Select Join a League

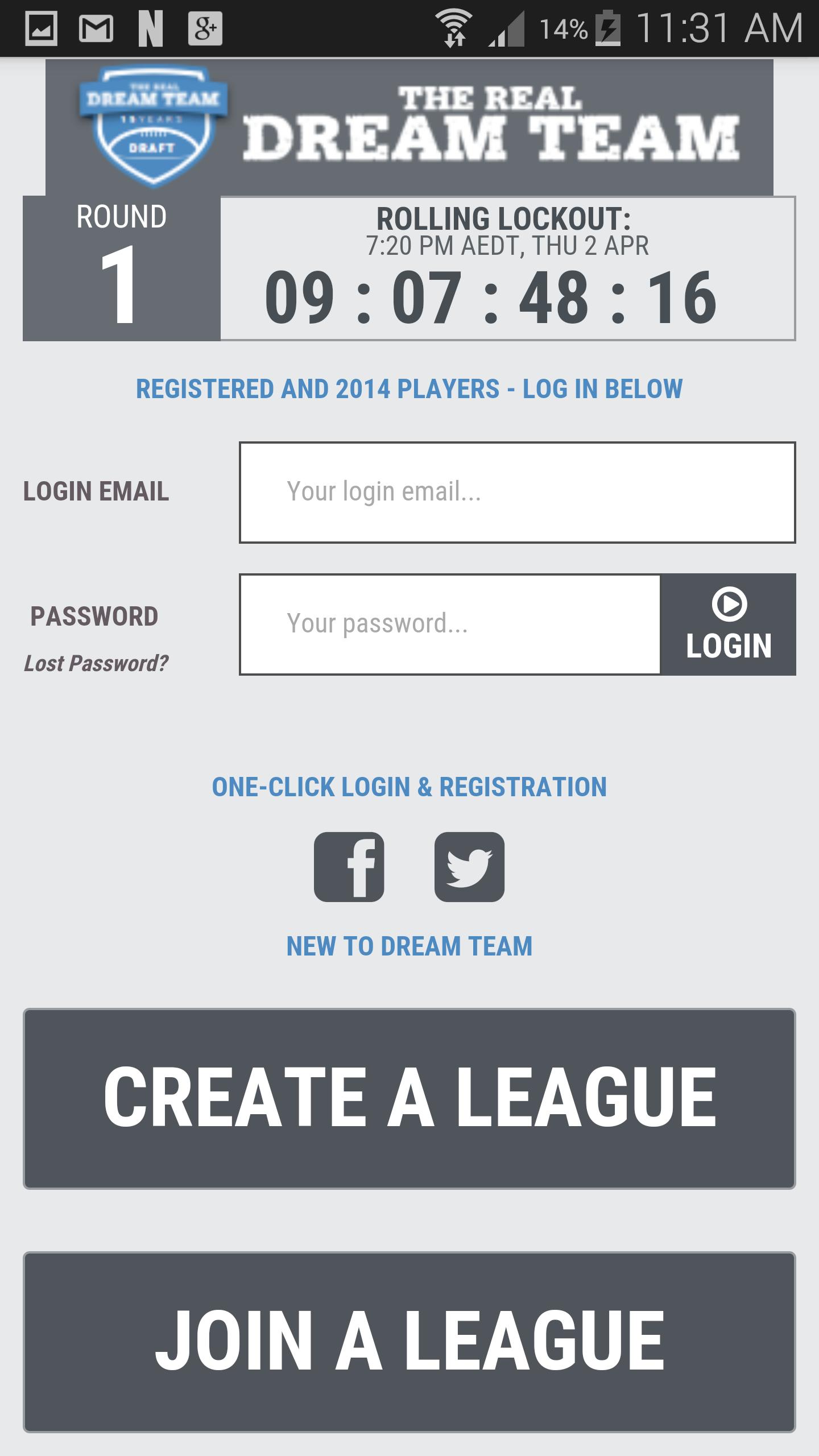[x=409, y=1341]
